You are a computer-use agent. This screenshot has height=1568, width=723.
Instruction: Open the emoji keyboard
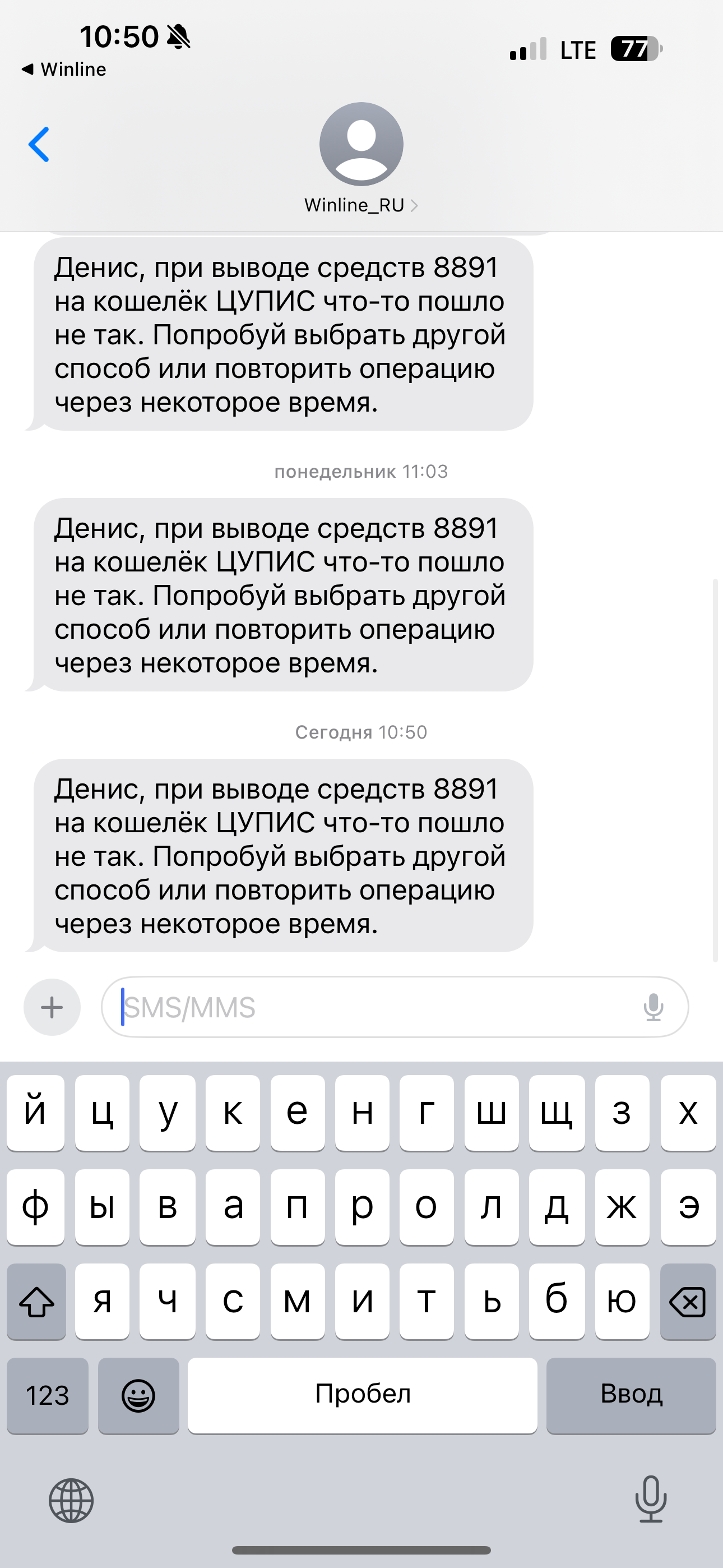138,1395
